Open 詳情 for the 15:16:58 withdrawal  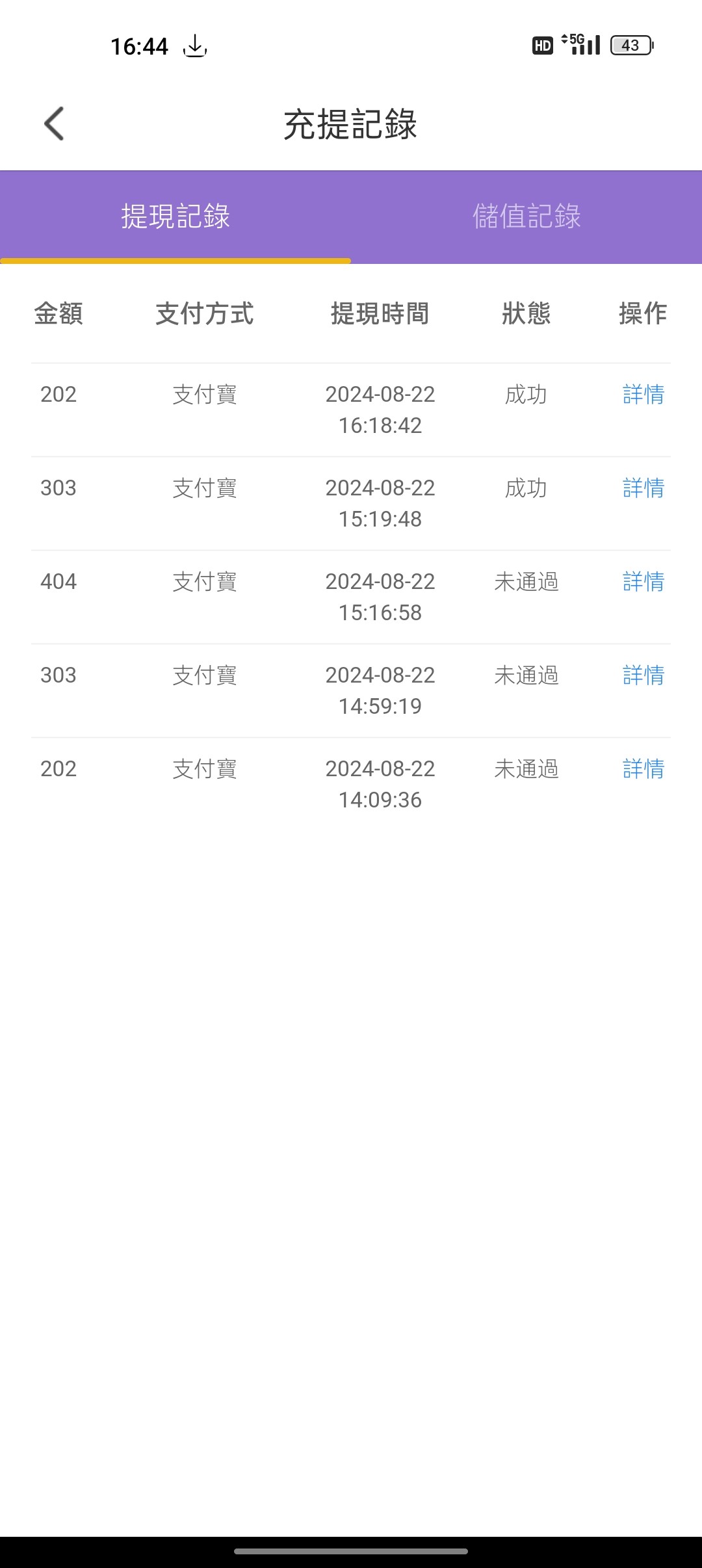[x=643, y=582]
